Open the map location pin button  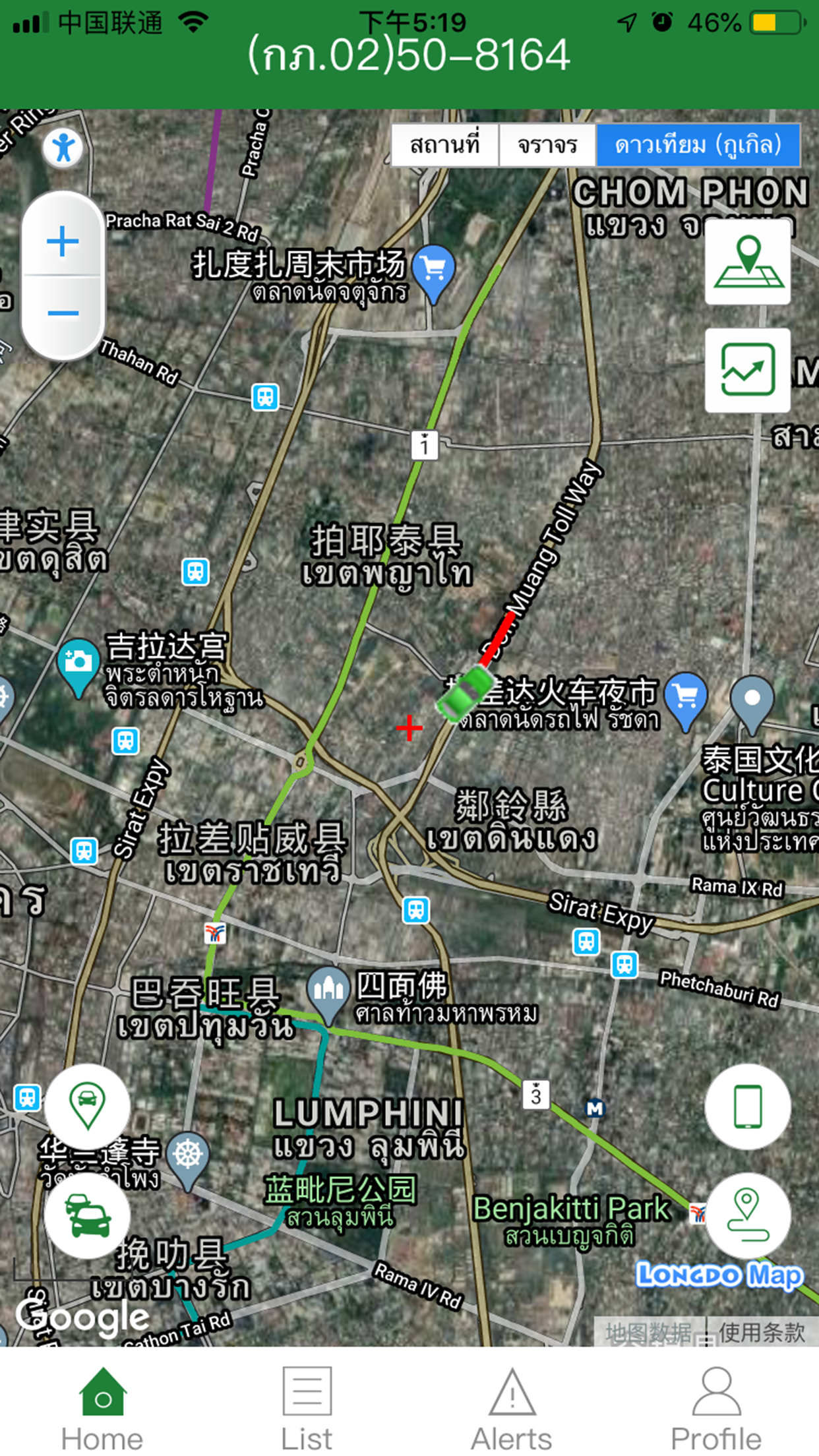[x=748, y=262]
